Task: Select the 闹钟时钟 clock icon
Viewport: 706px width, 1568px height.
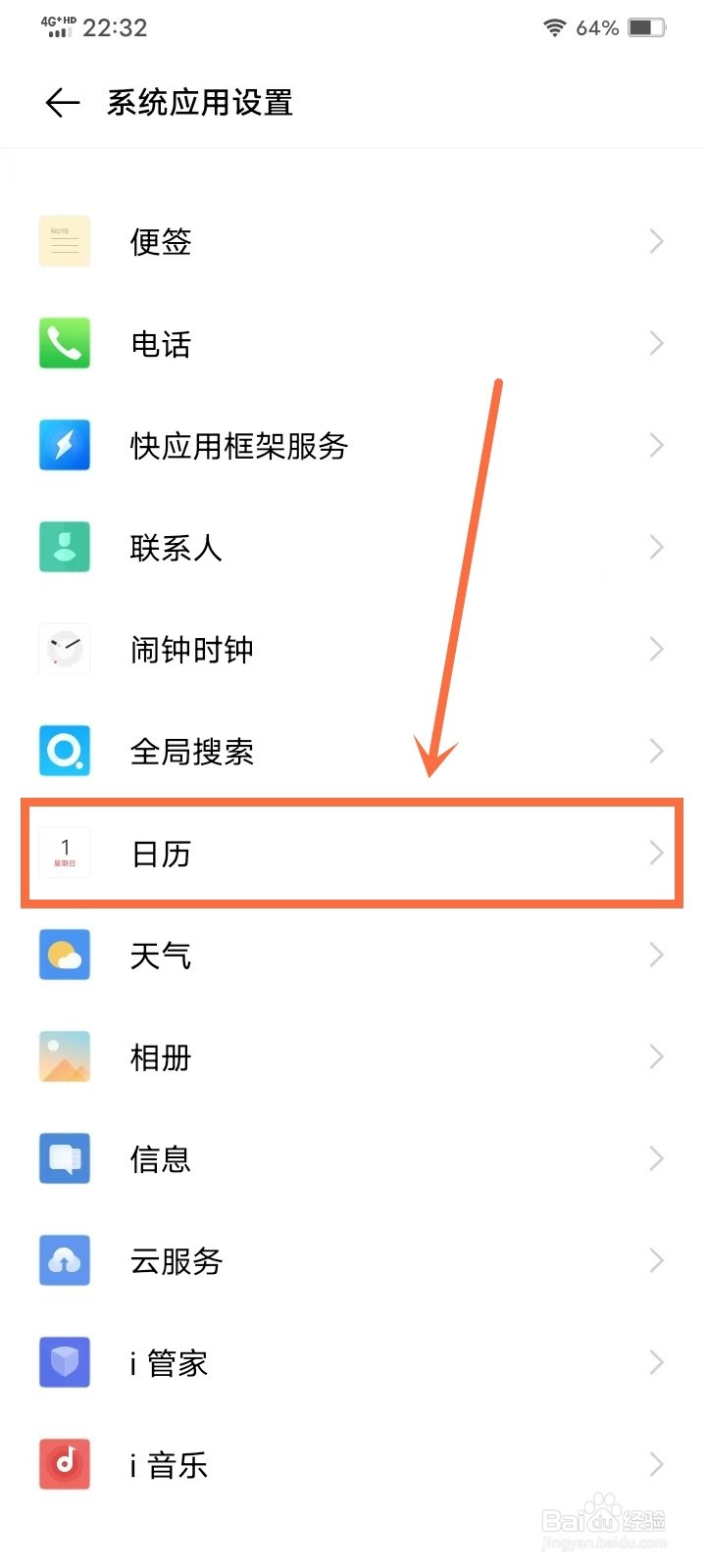Action: (x=64, y=649)
